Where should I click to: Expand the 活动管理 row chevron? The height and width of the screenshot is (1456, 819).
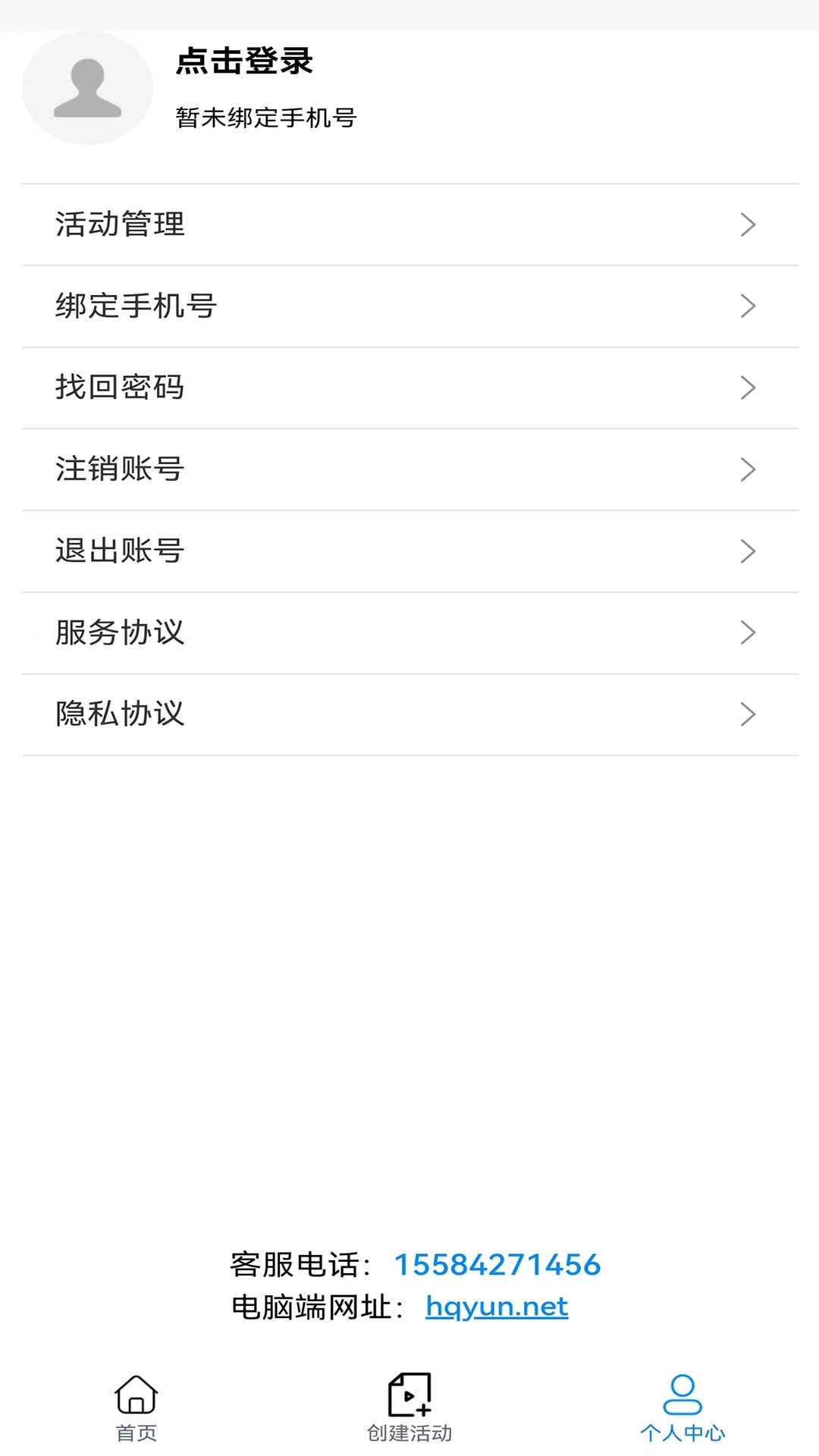point(749,224)
